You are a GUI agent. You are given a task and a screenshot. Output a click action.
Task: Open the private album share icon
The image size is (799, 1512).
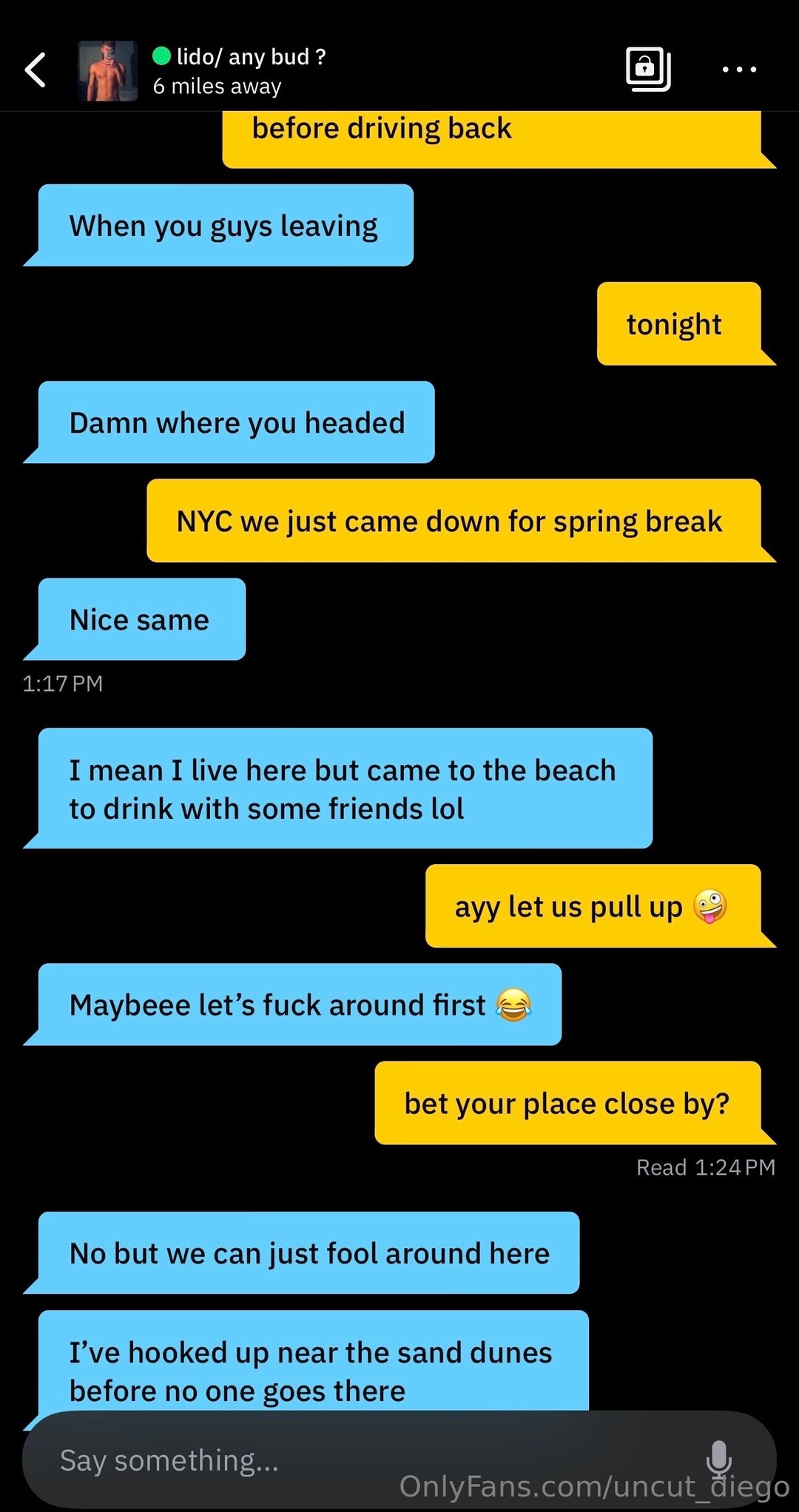pos(648,70)
